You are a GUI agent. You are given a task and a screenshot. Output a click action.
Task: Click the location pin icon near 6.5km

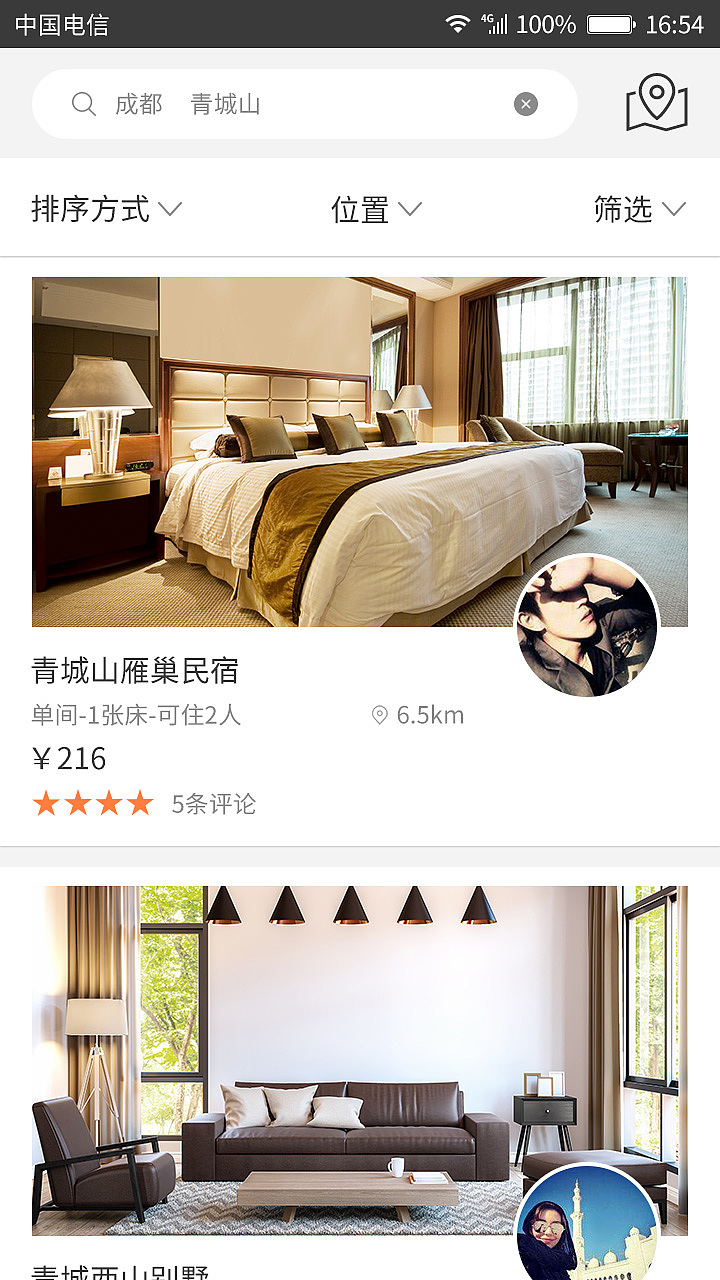coord(379,714)
